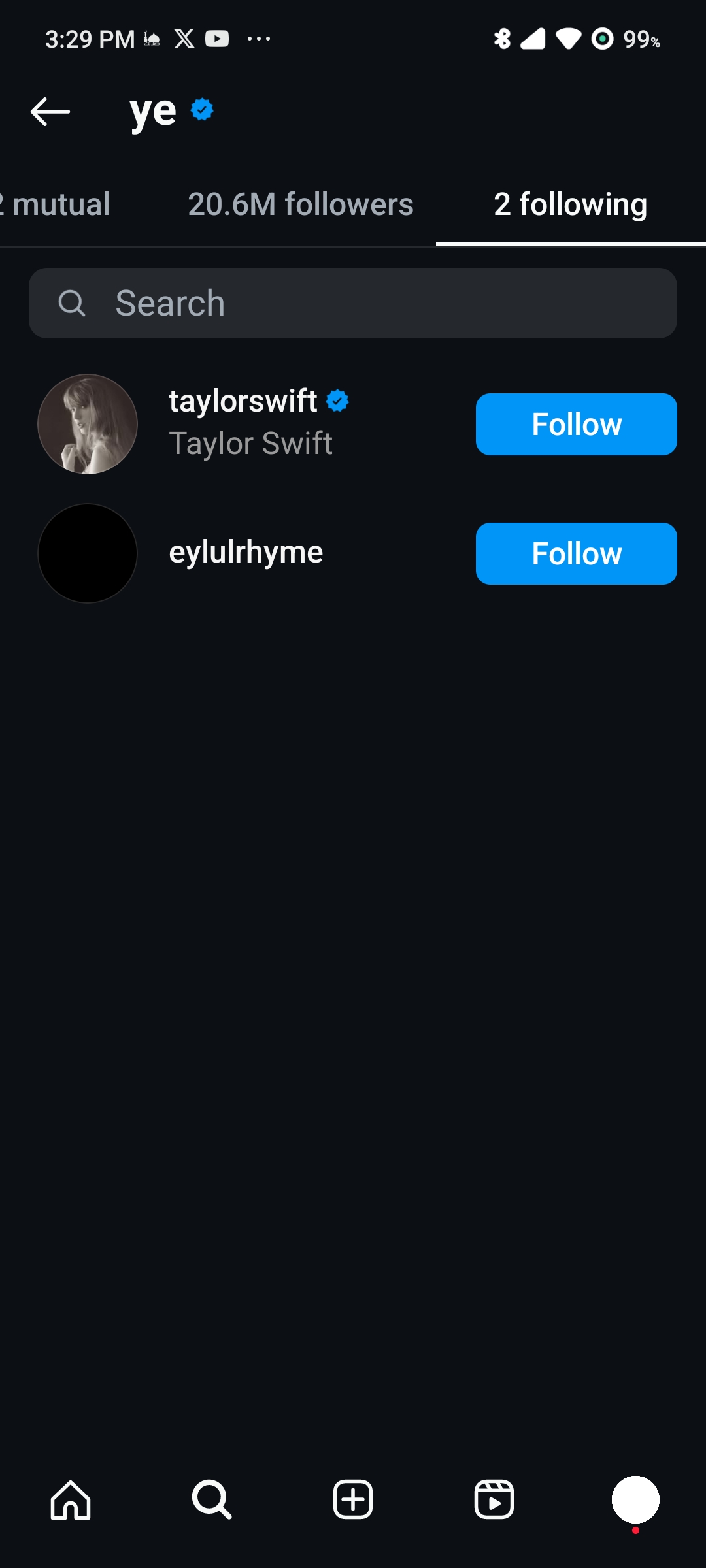The height and width of the screenshot is (1568, 706).
Task: Toggle Follow for taylorswift
Action: tap(576, 424)
